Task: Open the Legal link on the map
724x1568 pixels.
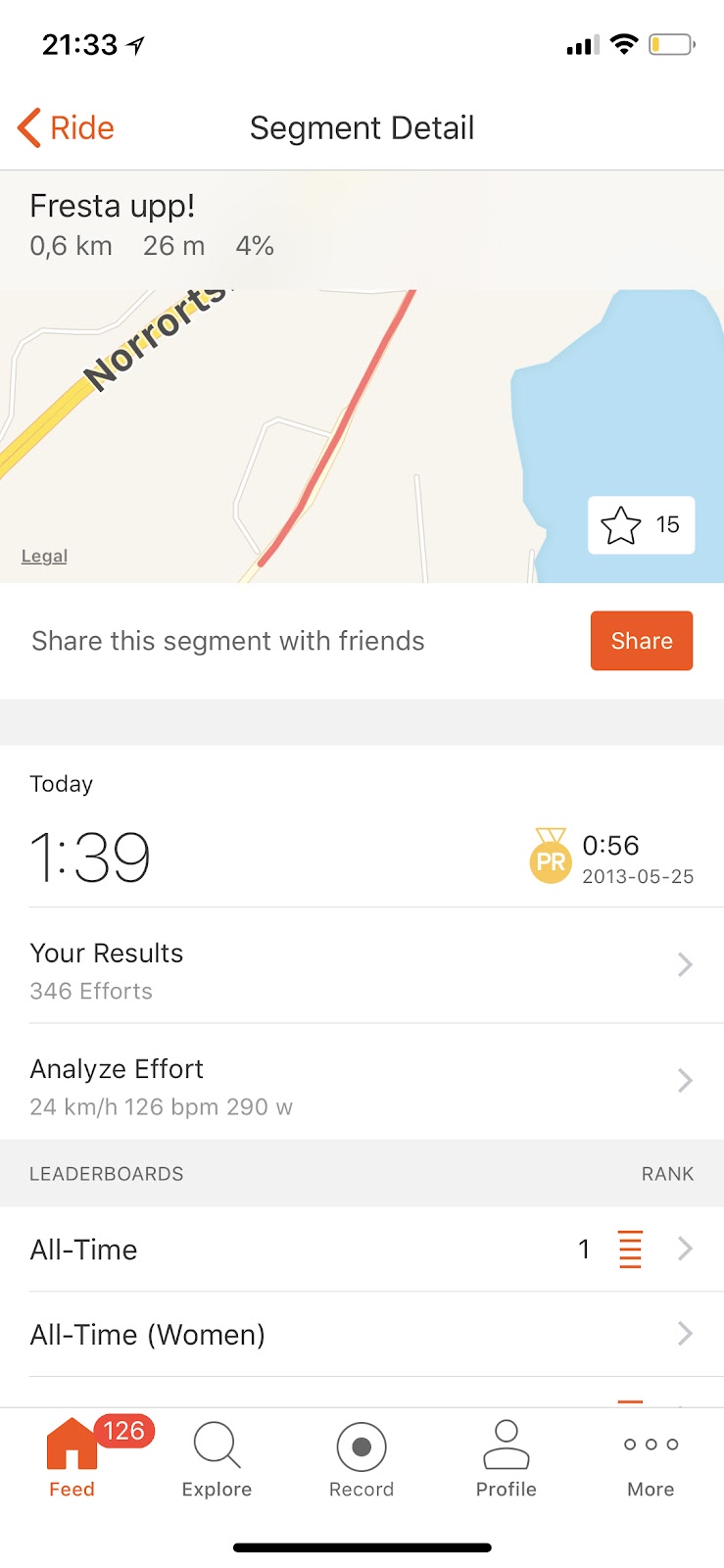Action: point(44,556)
